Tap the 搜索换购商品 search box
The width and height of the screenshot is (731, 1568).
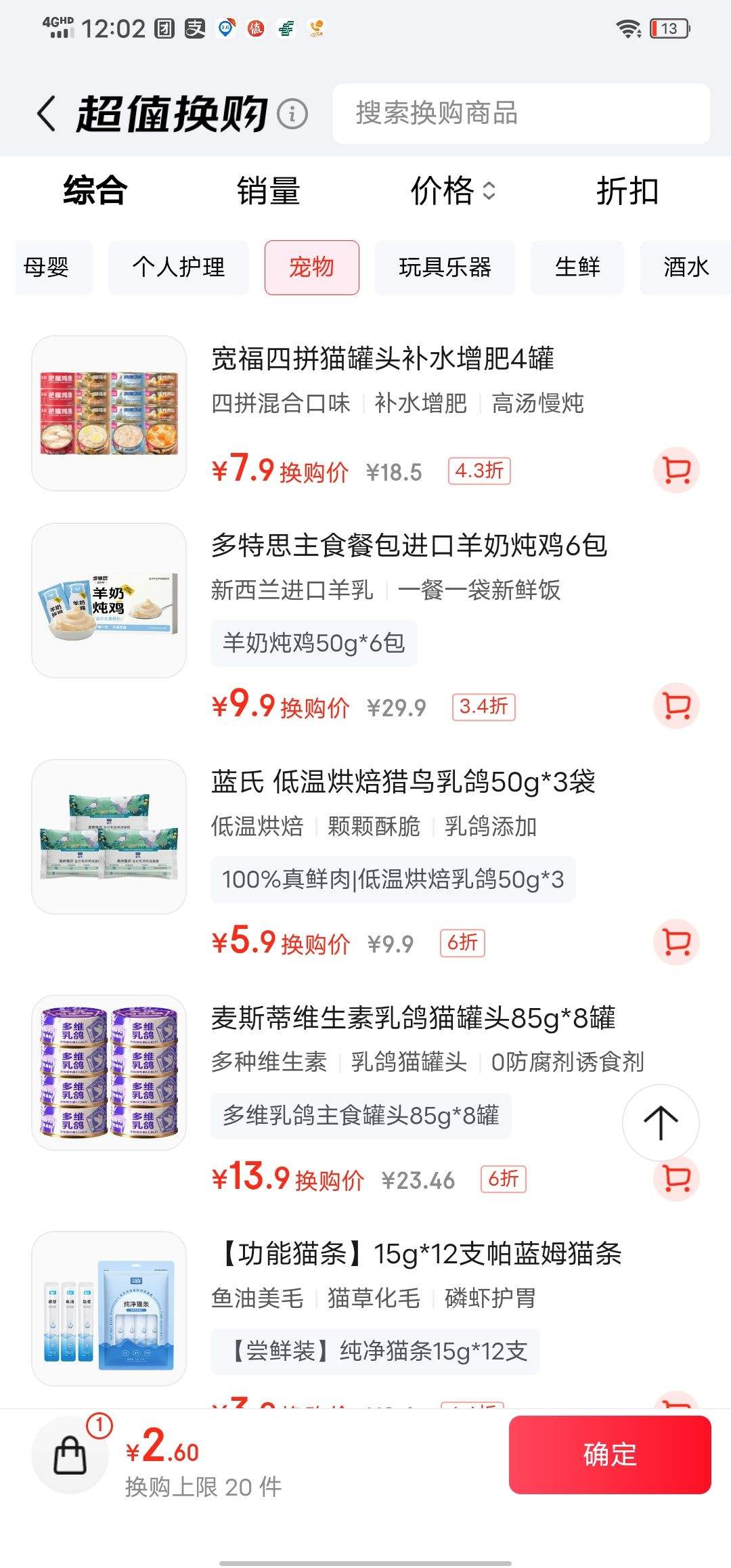[x=521, y=114]
